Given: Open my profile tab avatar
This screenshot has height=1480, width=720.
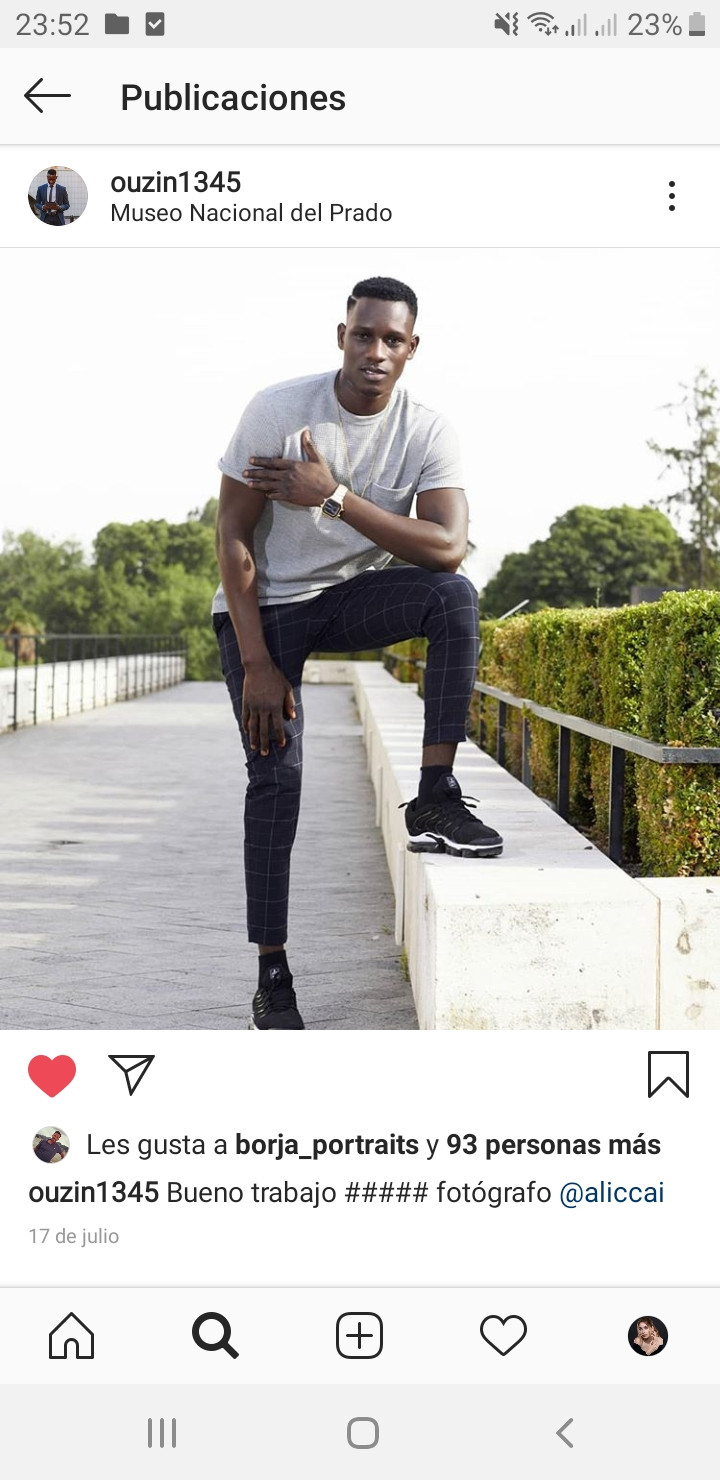Looking at the screenshot, I should [647, 1335].
